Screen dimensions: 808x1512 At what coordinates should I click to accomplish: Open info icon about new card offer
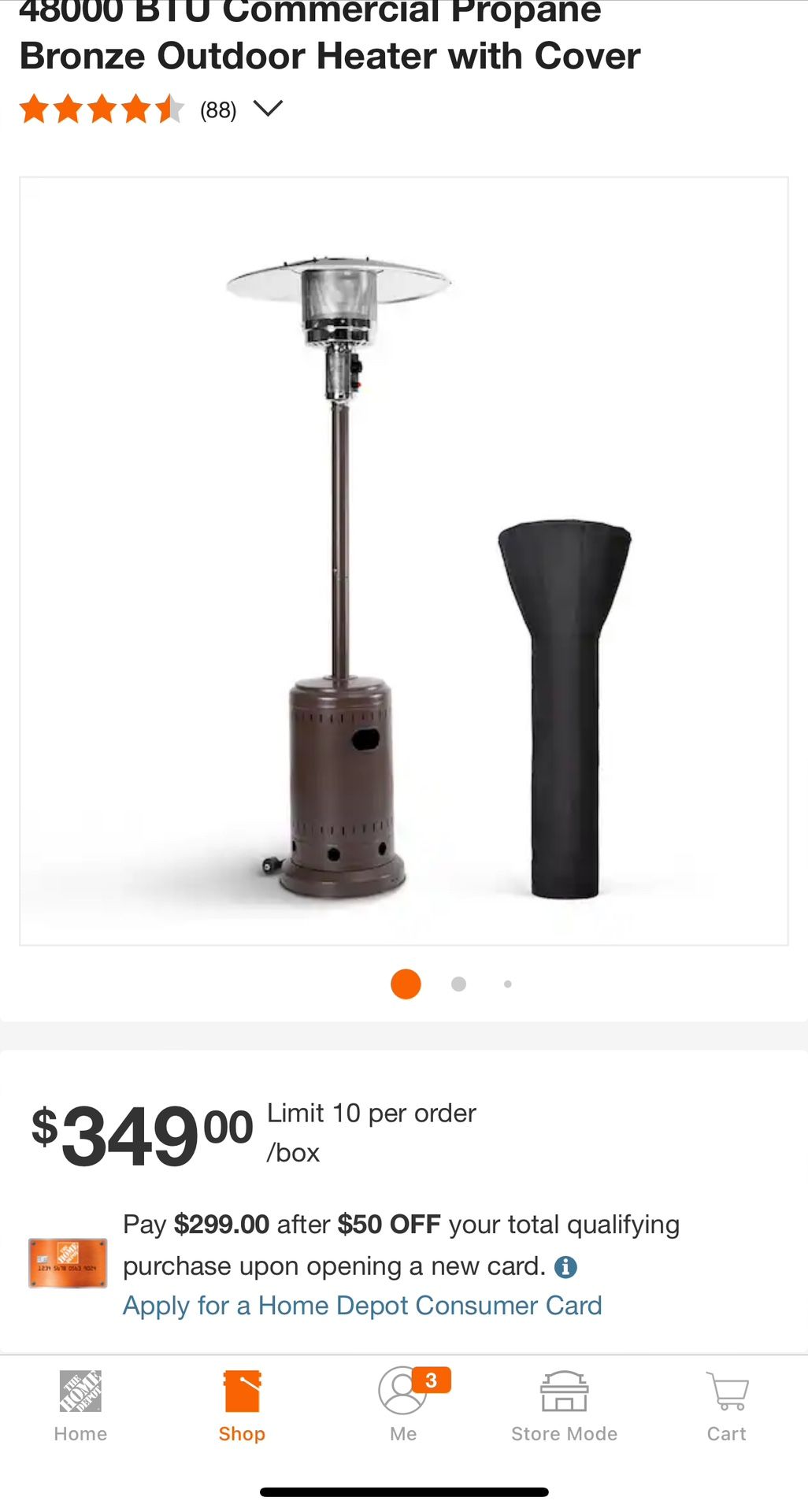coord(565,1267)
